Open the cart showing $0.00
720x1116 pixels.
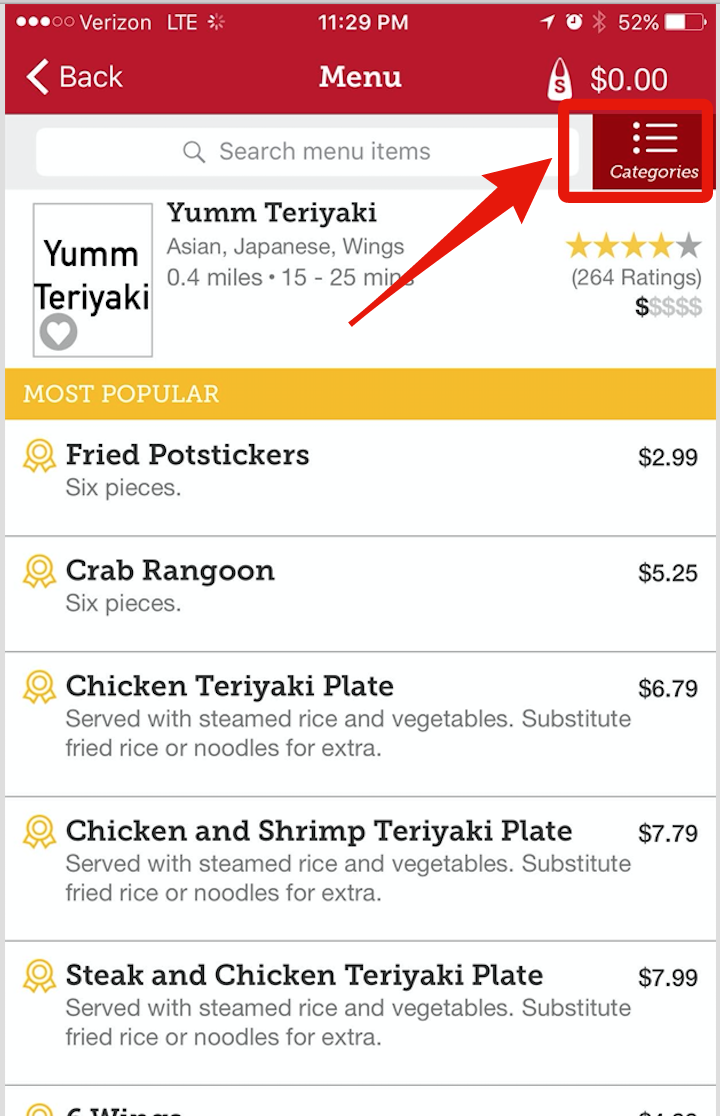coord(607,78)
